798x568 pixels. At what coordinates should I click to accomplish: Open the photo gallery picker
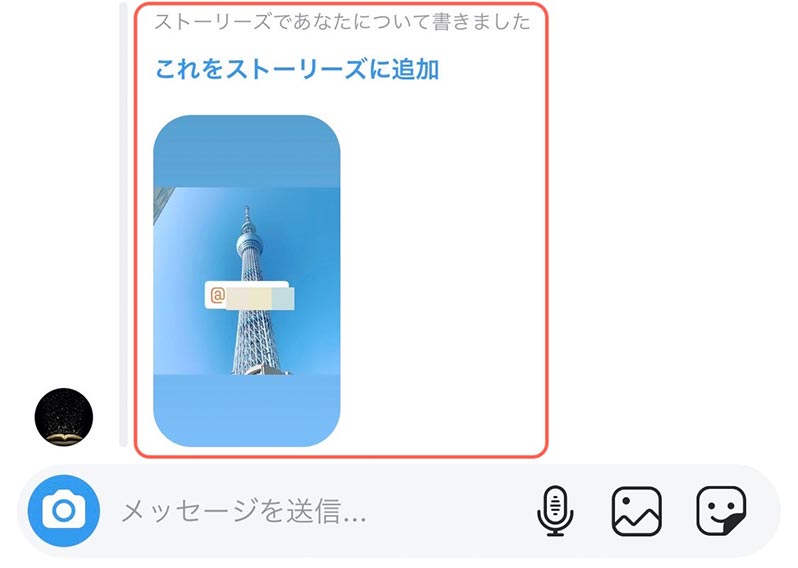[637, 512]
